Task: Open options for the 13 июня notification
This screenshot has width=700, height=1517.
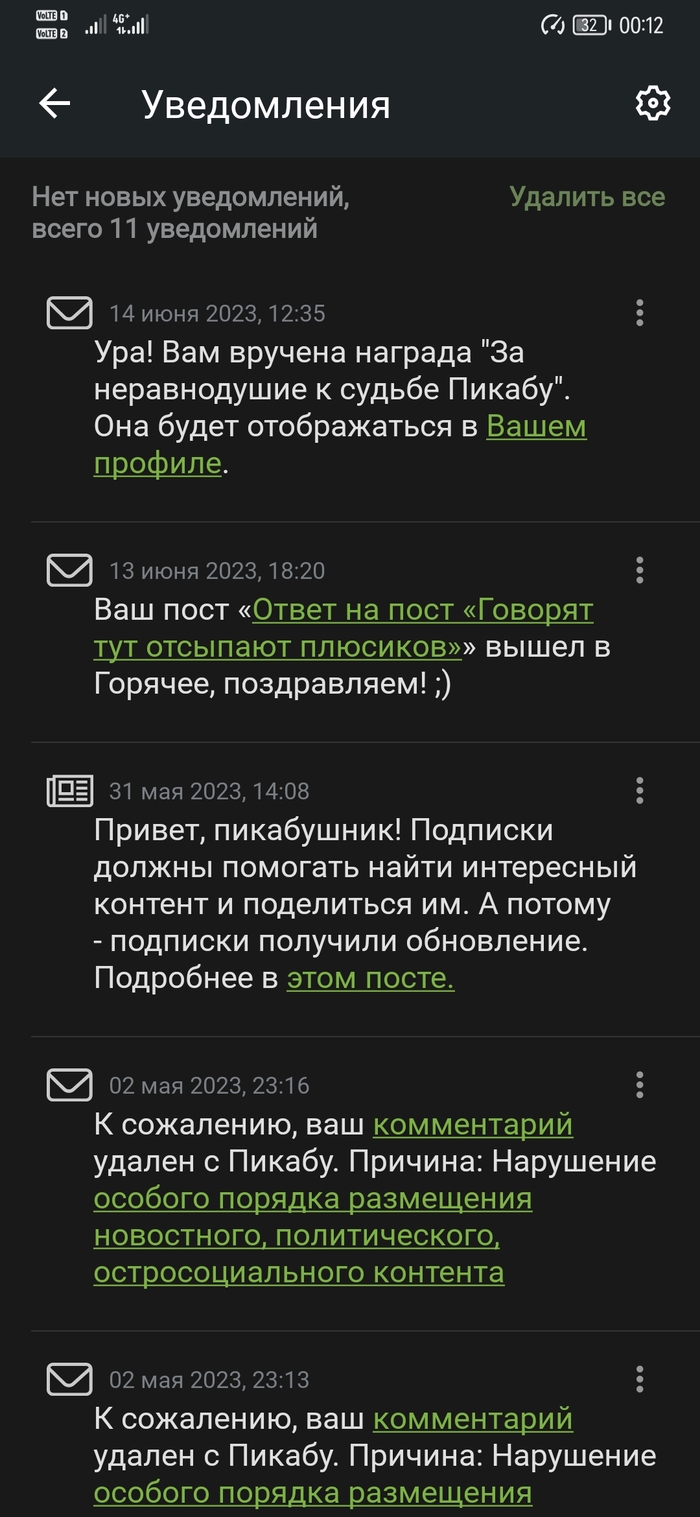Action: (x=640, y=570)
